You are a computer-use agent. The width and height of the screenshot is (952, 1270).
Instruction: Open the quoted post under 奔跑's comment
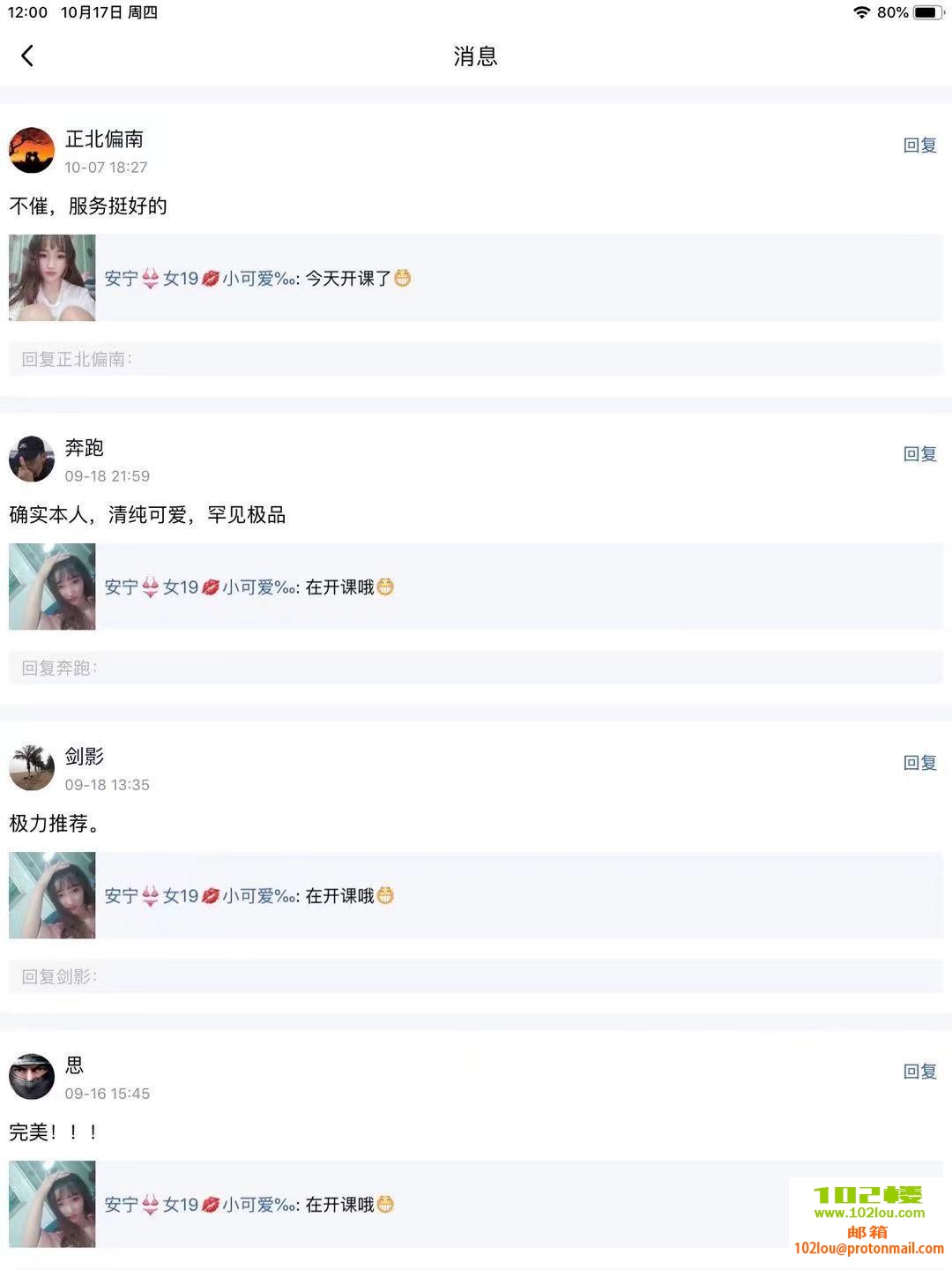tap(476, 586)
